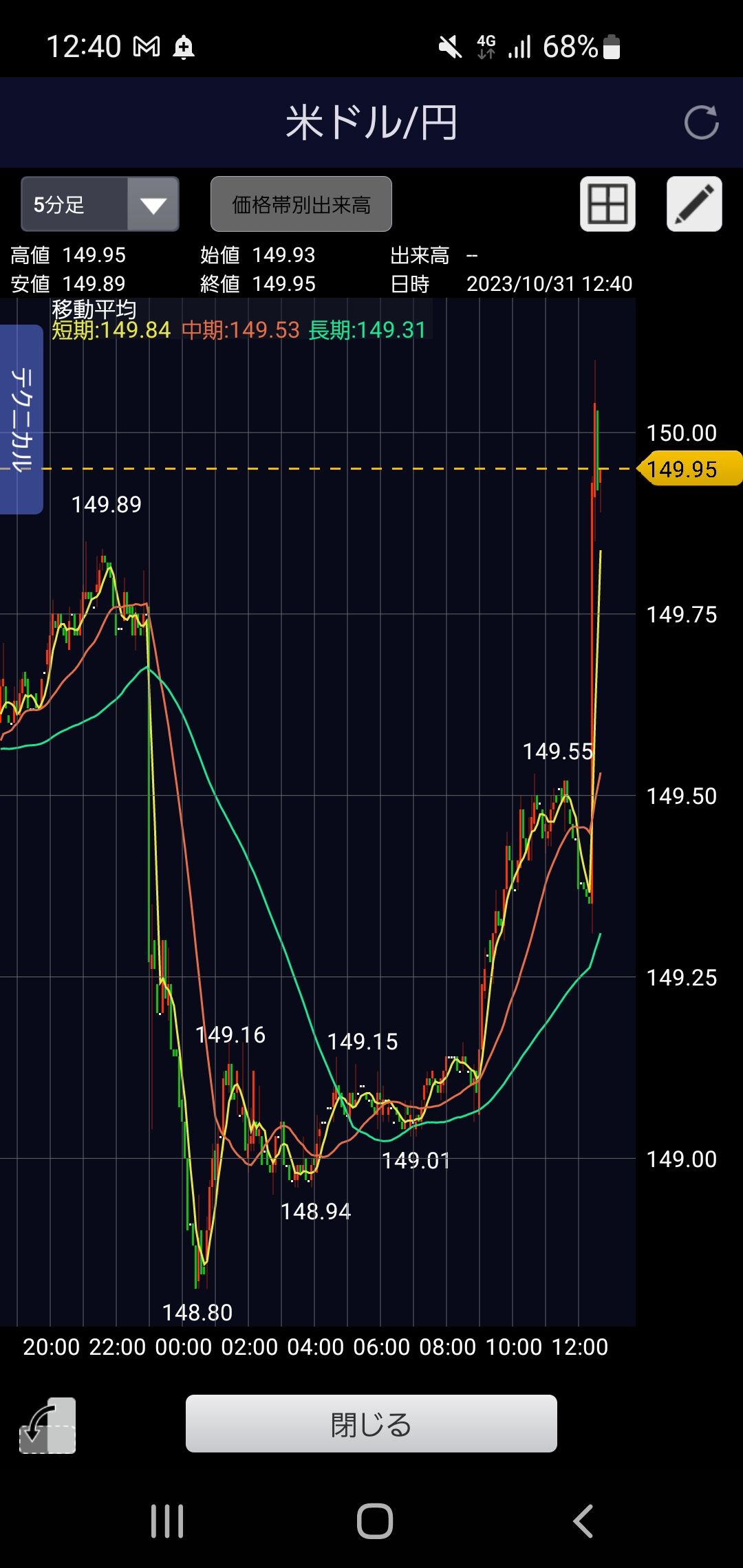
Task: Open the 5分足 timeframe dropdown
Action: [x=100, y=204]
